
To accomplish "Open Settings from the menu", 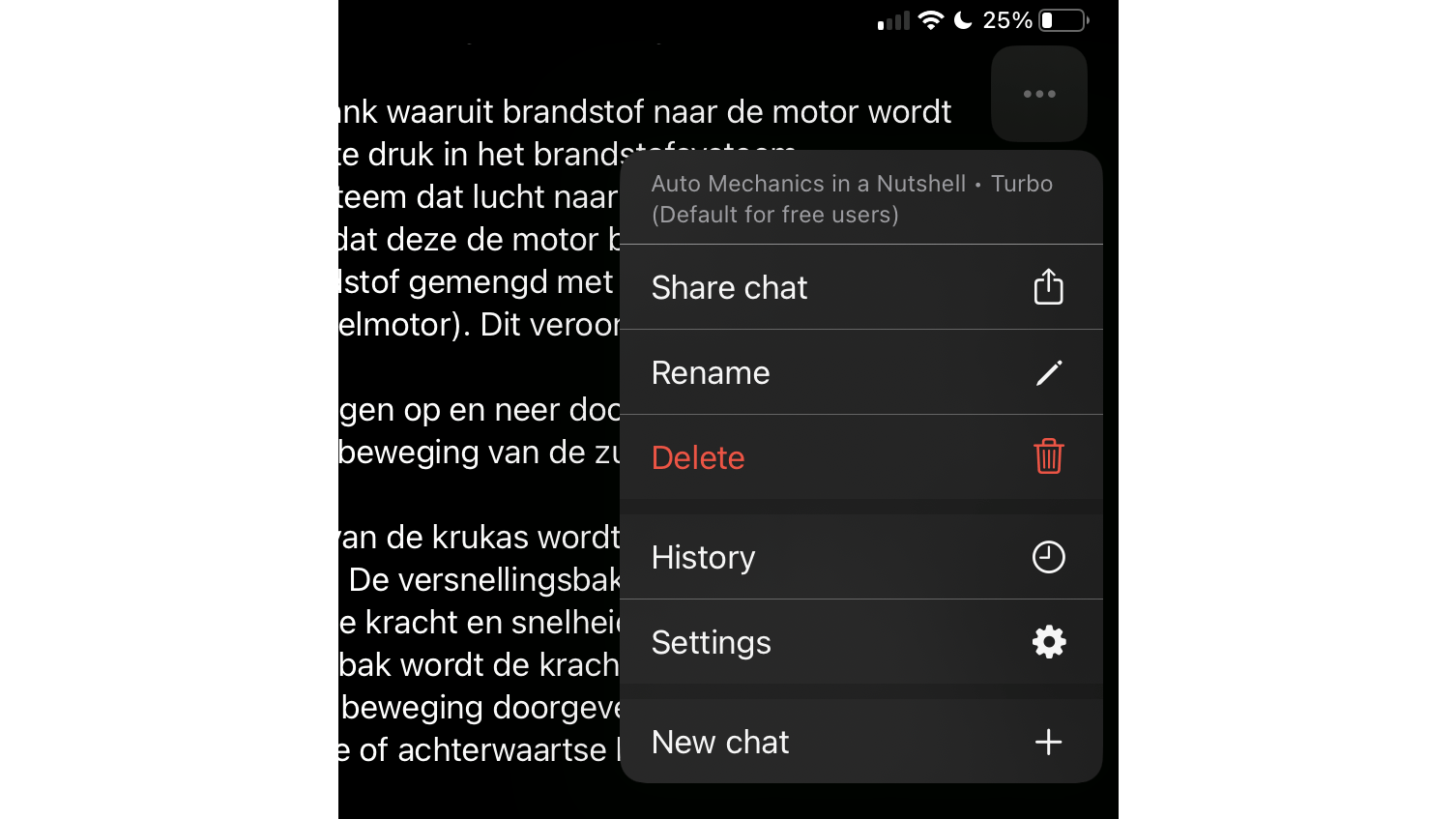I will [859, 642].
